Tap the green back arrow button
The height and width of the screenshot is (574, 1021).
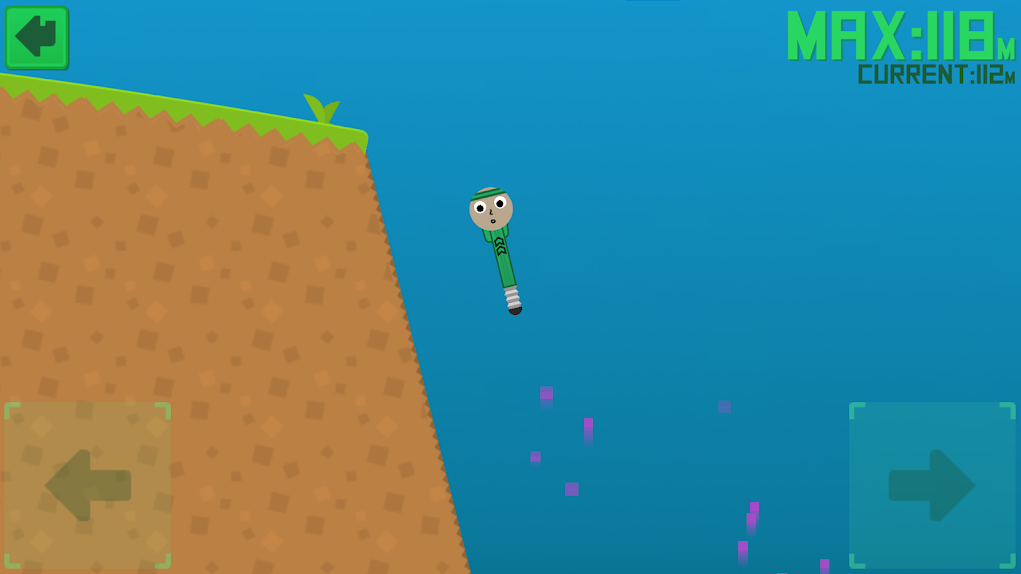pos(37,37)
